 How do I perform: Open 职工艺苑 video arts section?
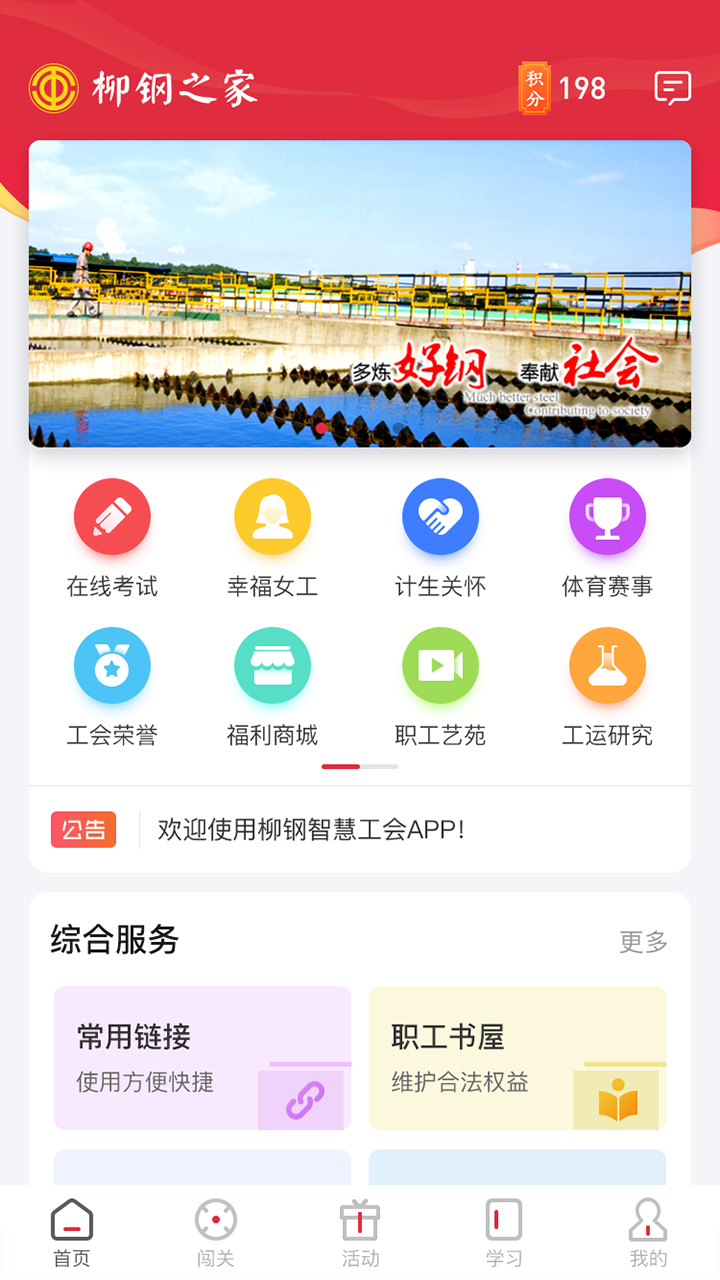pos(442,664)
